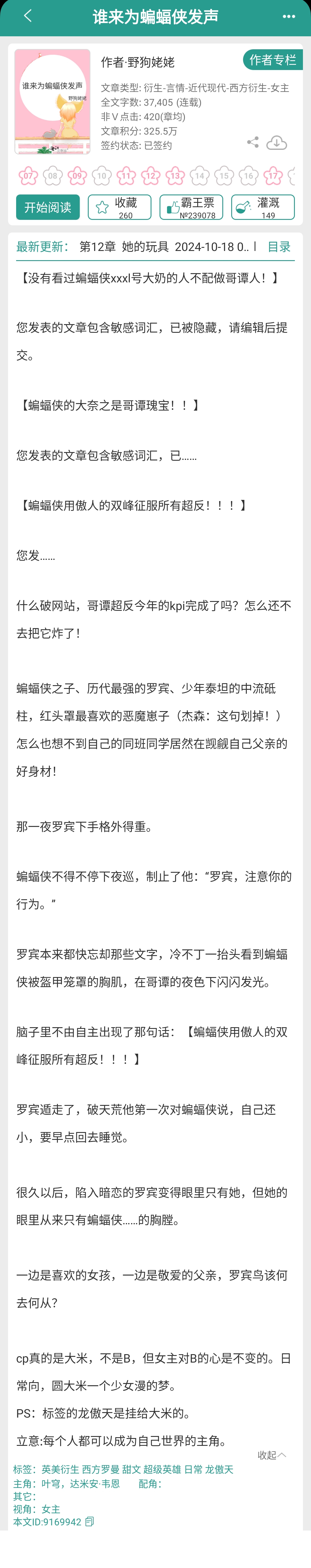Send a 霸王票 to the author
This screenshot has width=311, height=1568.
191,207
